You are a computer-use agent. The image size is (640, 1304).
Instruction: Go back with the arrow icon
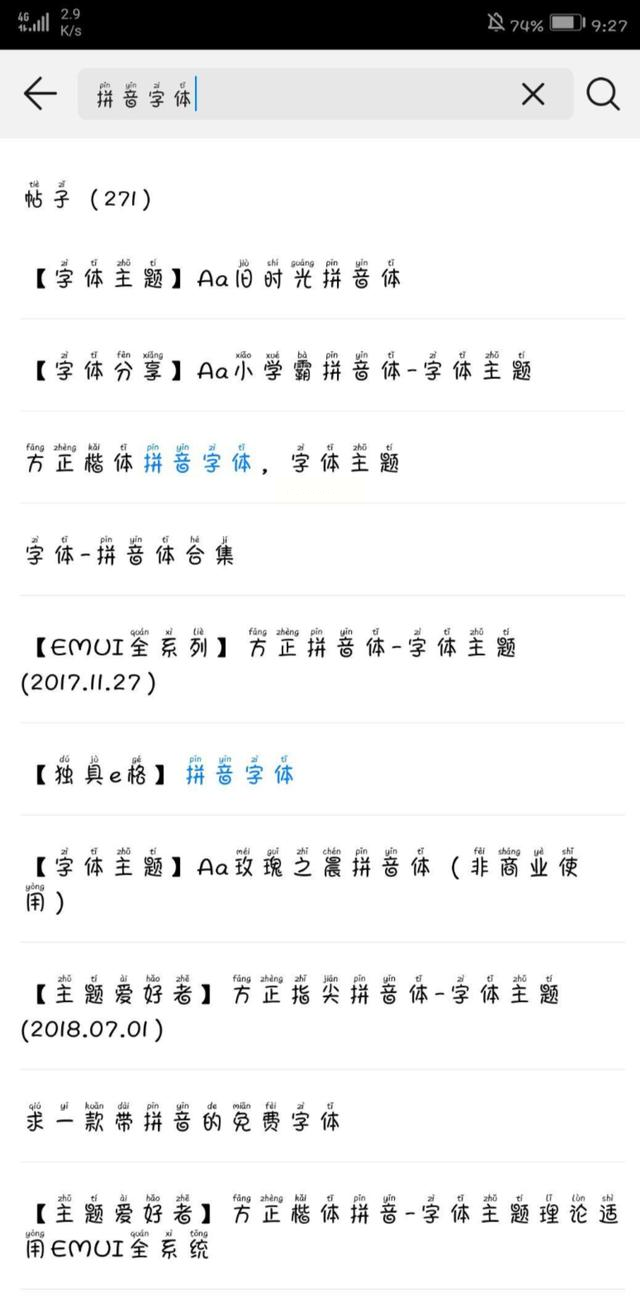40,95
